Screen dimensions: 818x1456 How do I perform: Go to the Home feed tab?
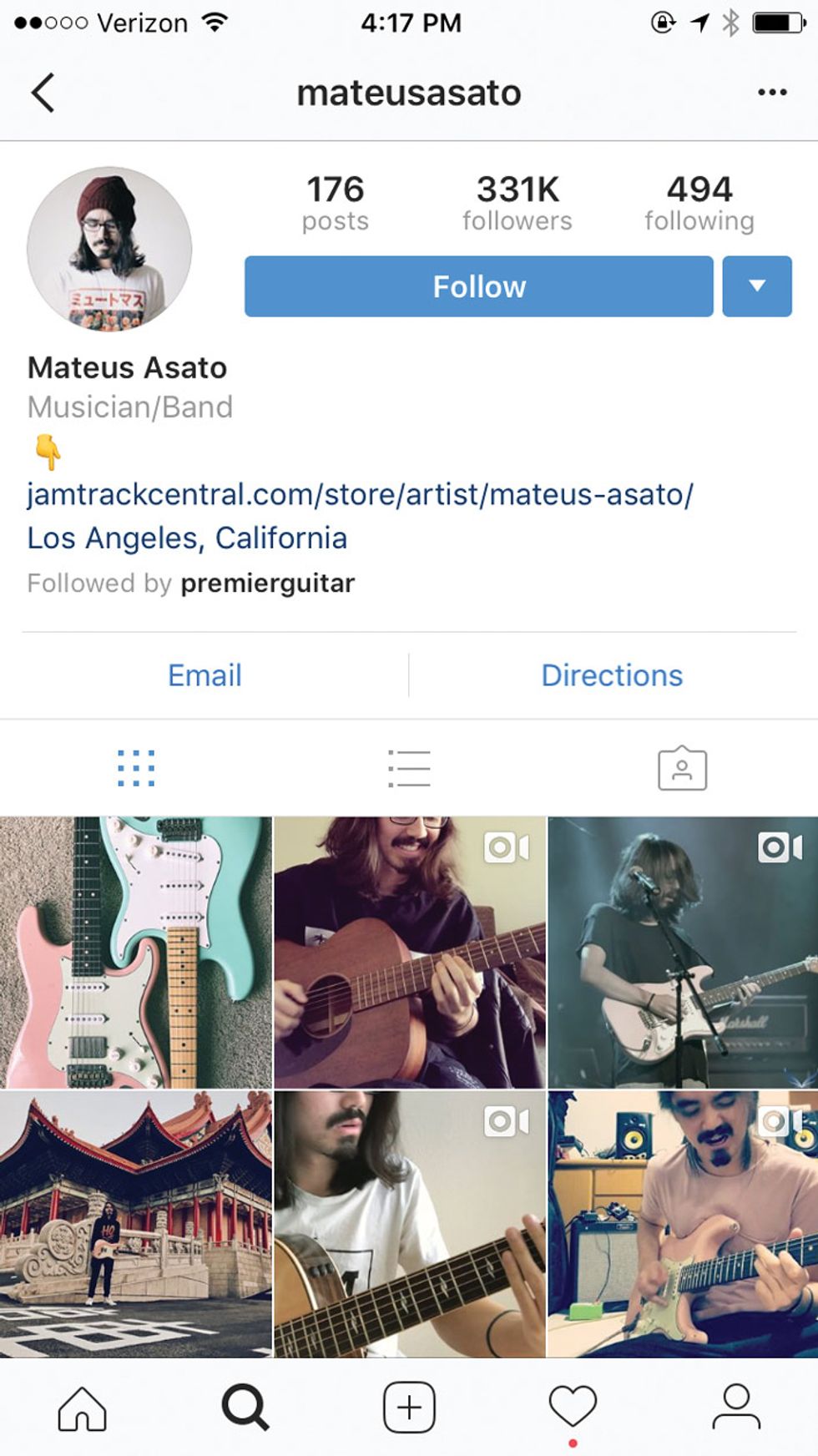click(x=82, y=1408)
